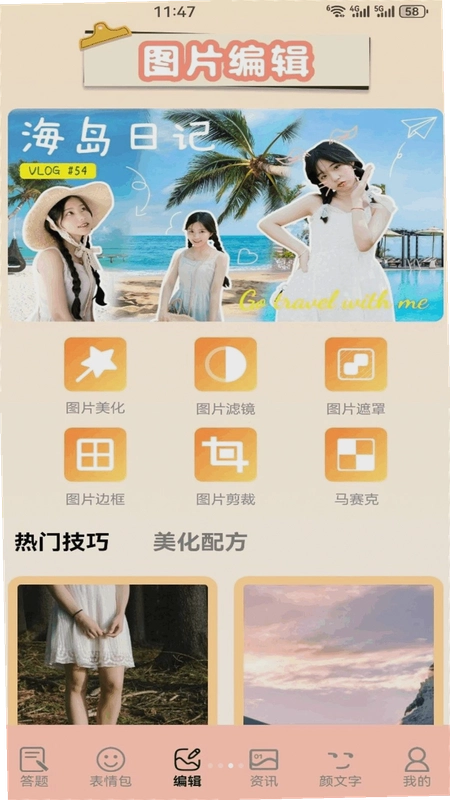
Task: Open the 我的 profile tab
Action: pyautogui.click(x=417, y=767)
